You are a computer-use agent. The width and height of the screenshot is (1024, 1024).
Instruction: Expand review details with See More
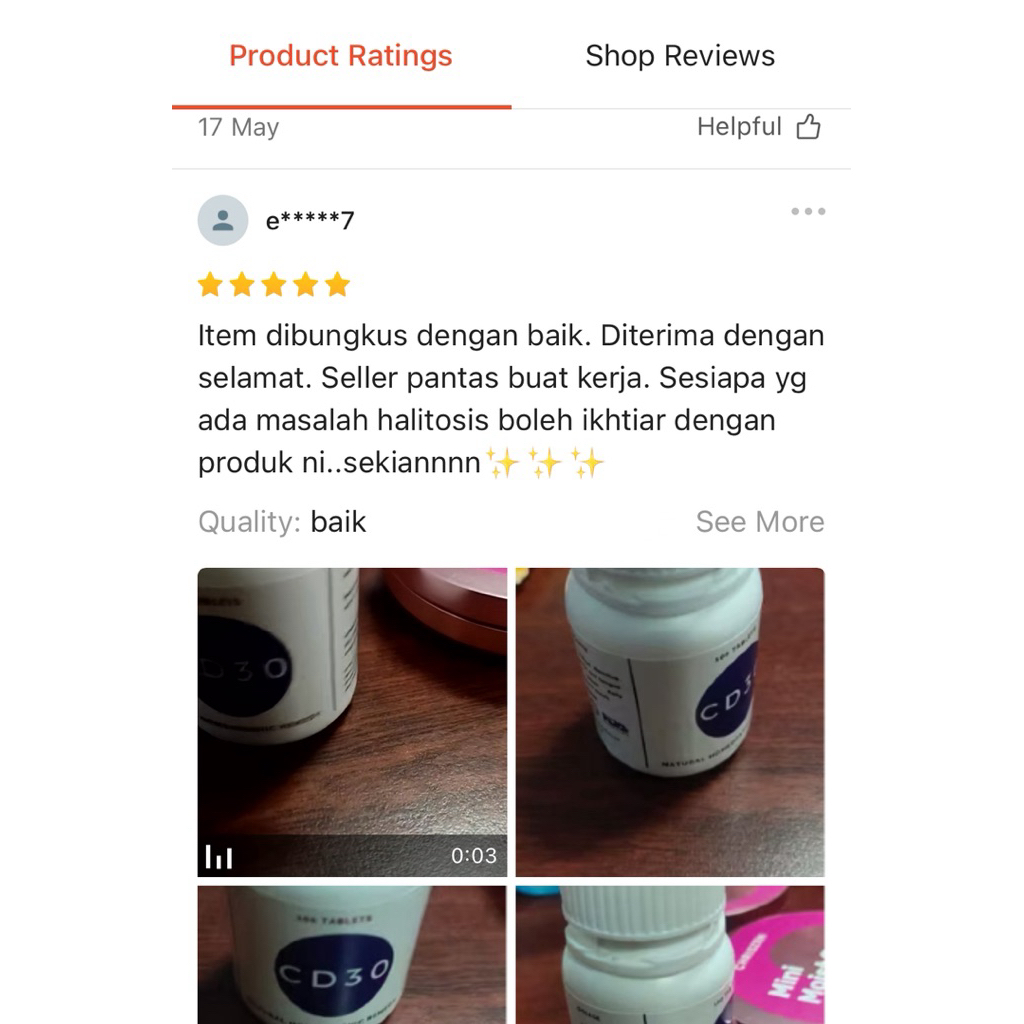point(760,522)
